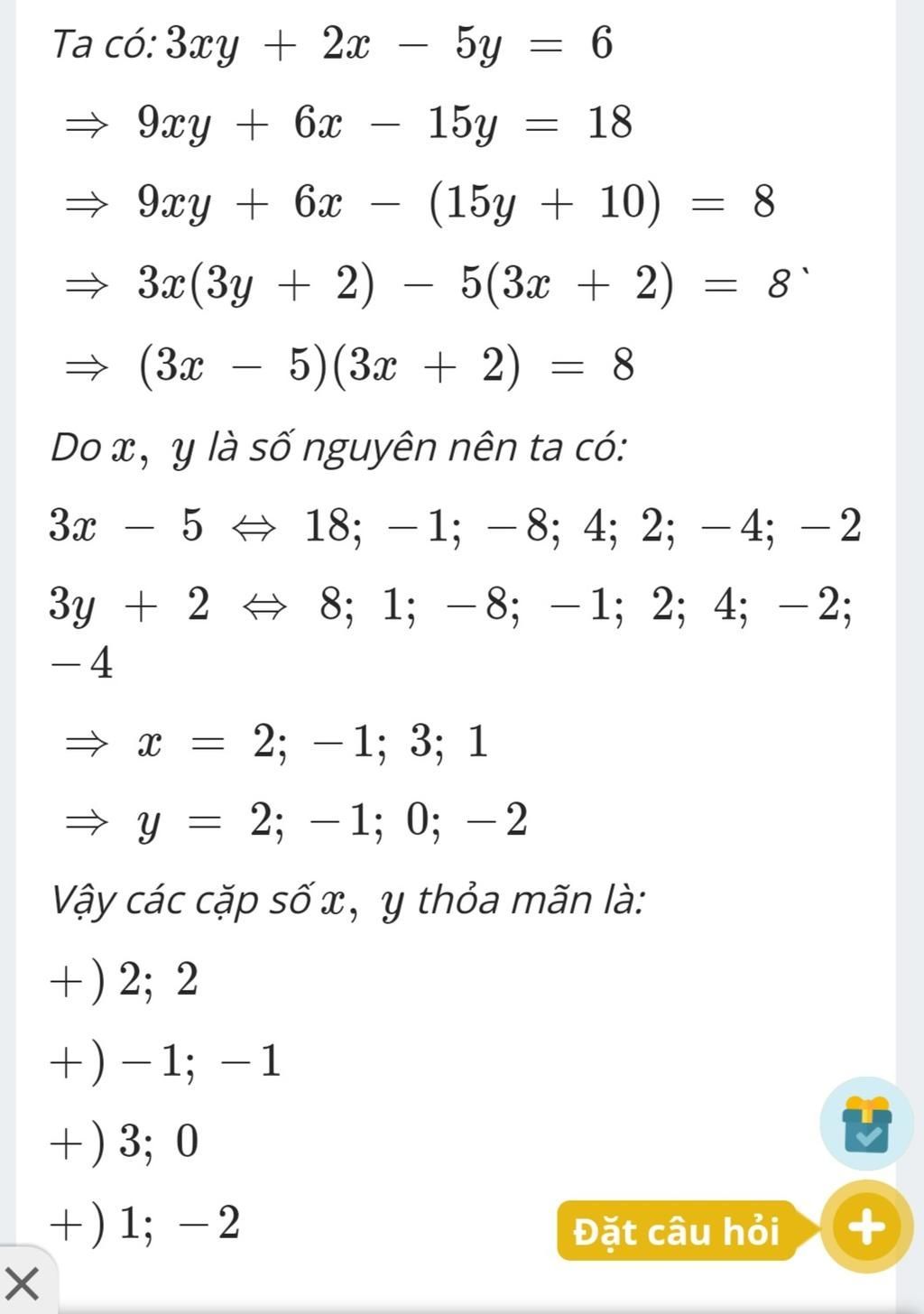Tap the Đặt câu hỏi button

pos(677,1230)
